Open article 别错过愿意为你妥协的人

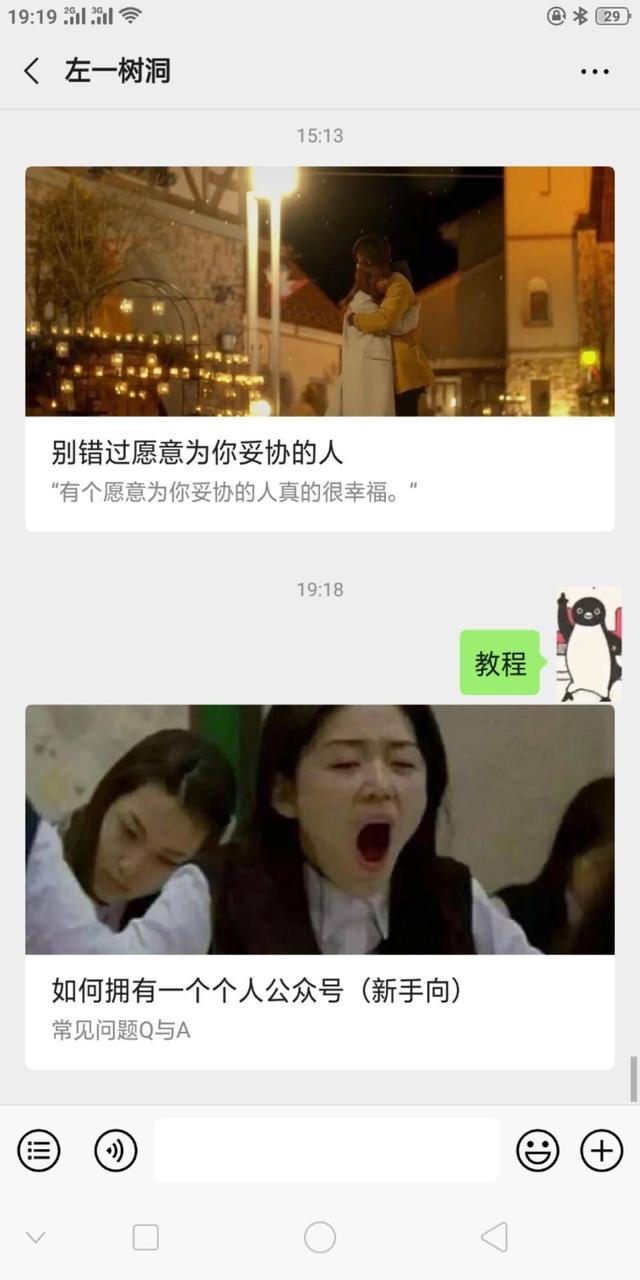pyautogui.click(x=320, y=348)
